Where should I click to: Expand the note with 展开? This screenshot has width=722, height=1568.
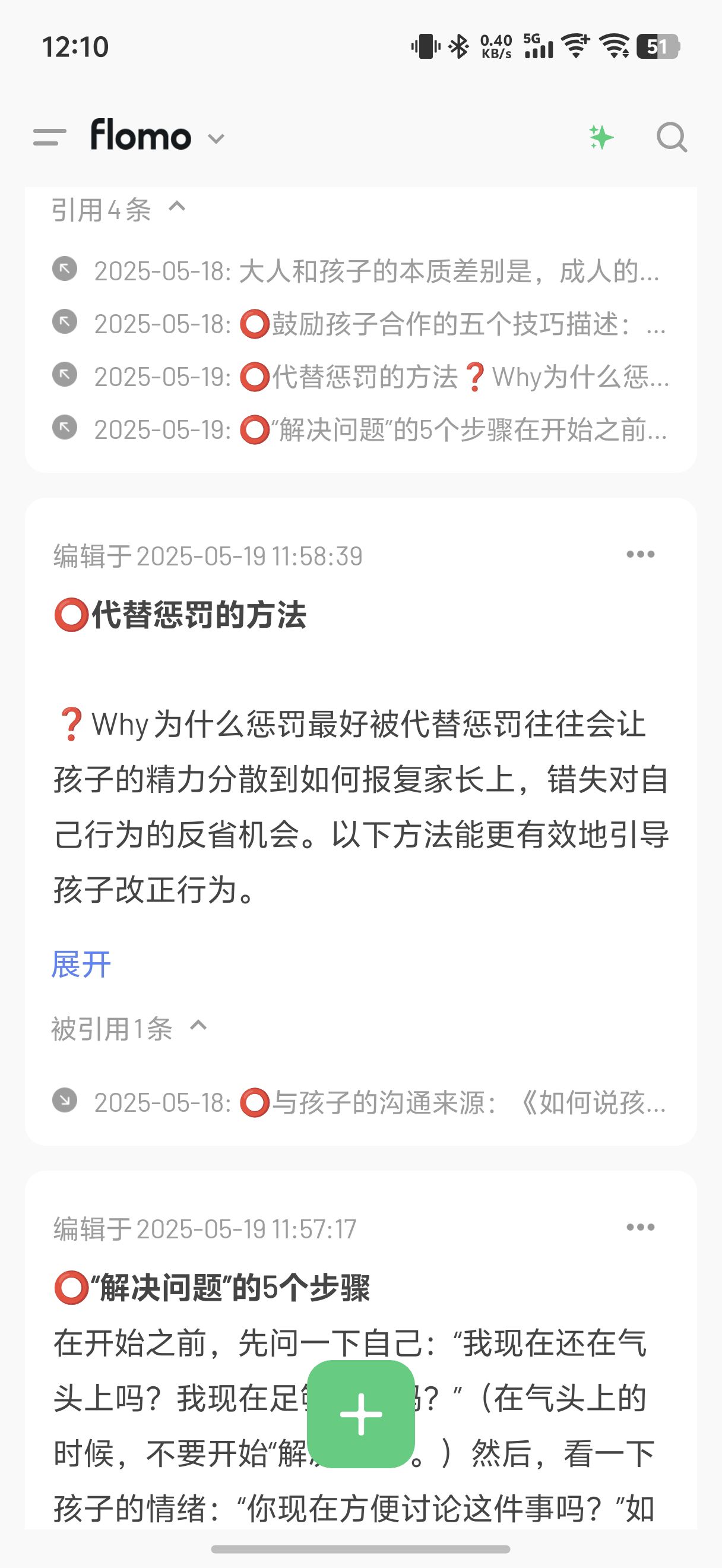tap(81, 964)
